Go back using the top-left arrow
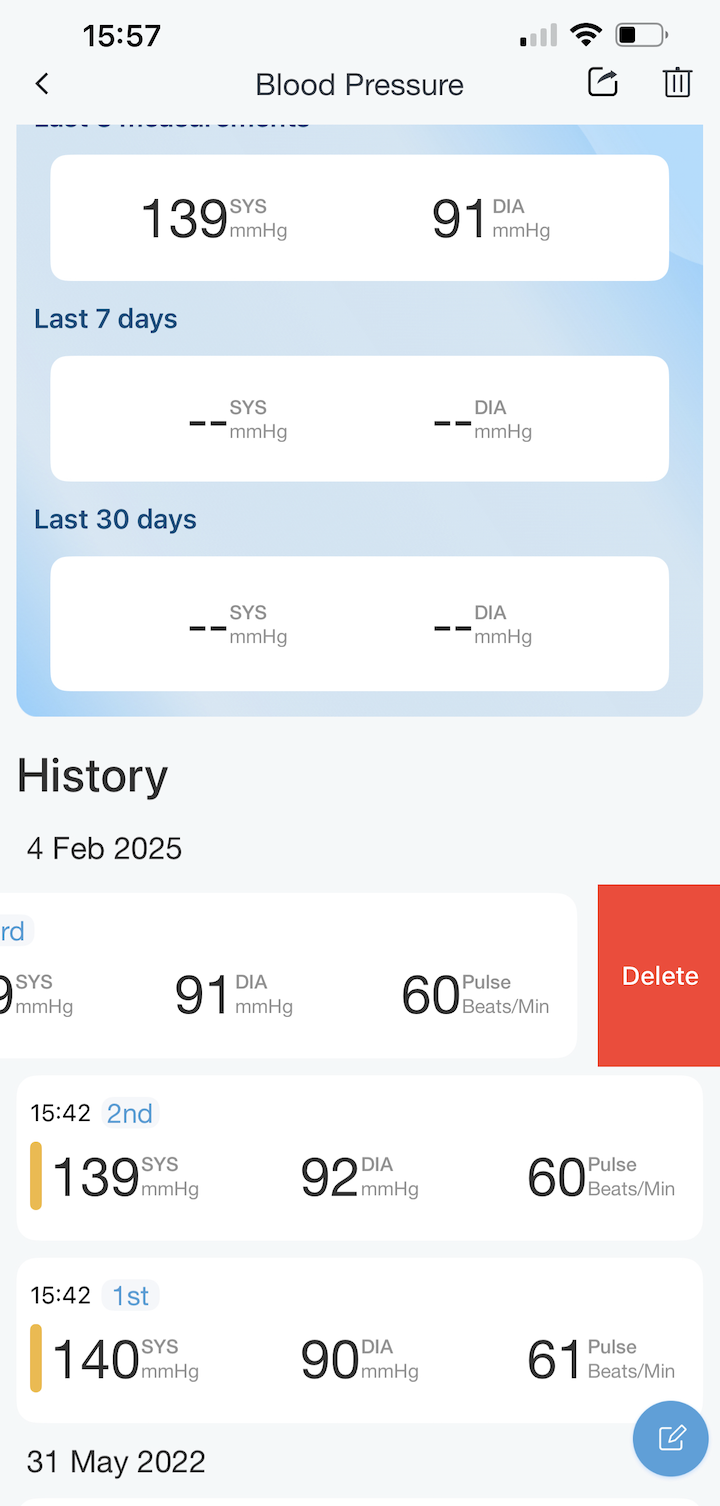Screen dimensions: 720x1506 tap(42, 84)
